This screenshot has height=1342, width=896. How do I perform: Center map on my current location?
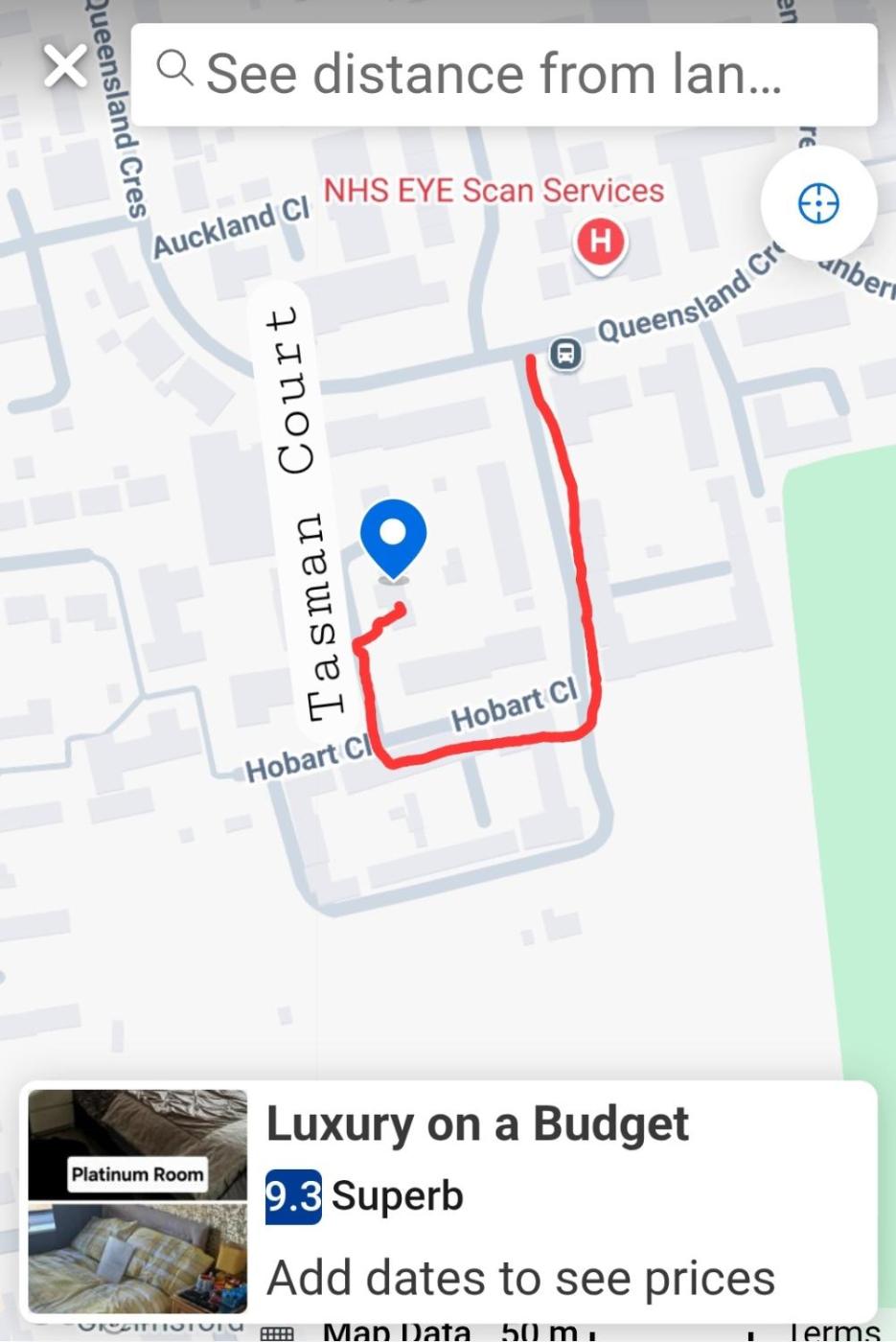818,203
